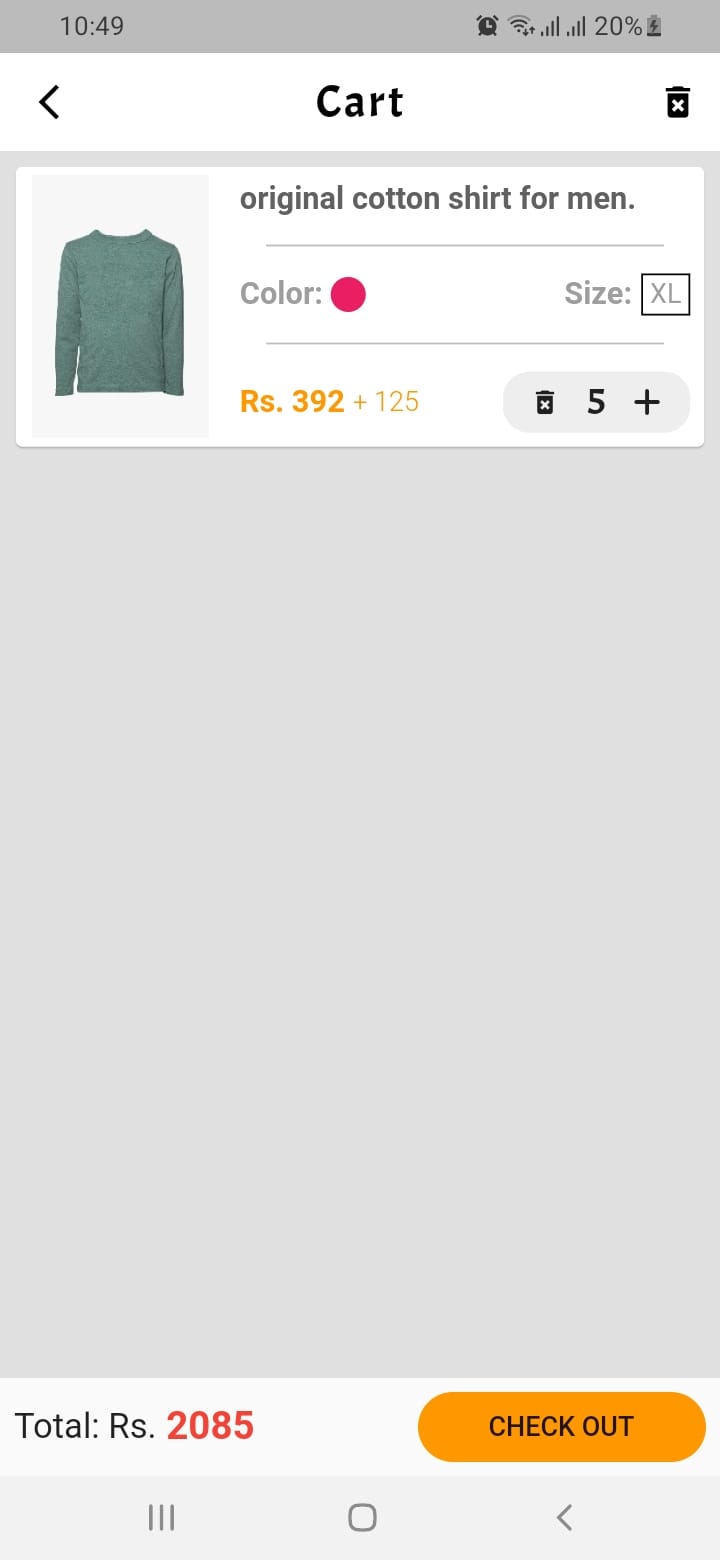Go back from the Cart screen
This screenshot has width=720, height=1560.
click(x=49, y=102)
